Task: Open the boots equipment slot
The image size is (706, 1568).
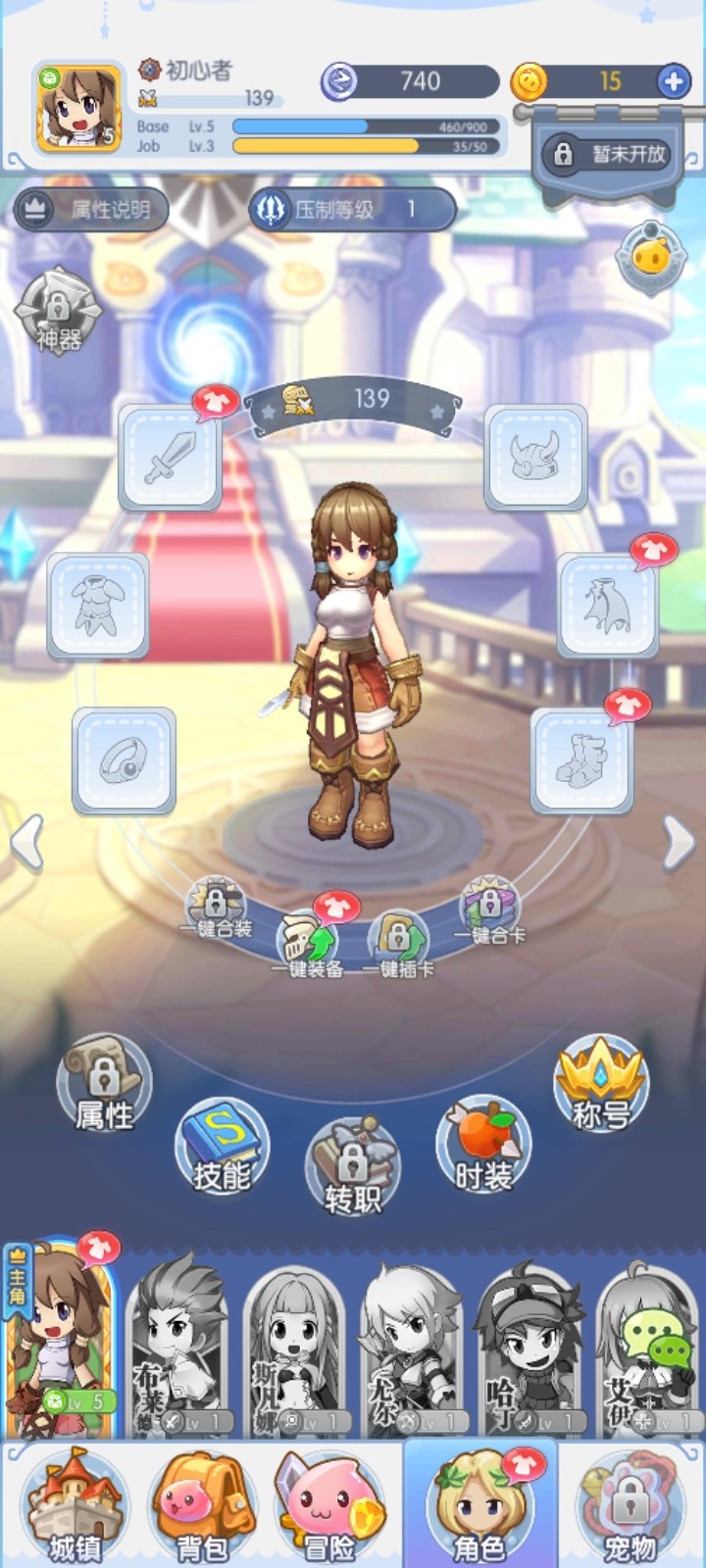Action: [581, 759]
